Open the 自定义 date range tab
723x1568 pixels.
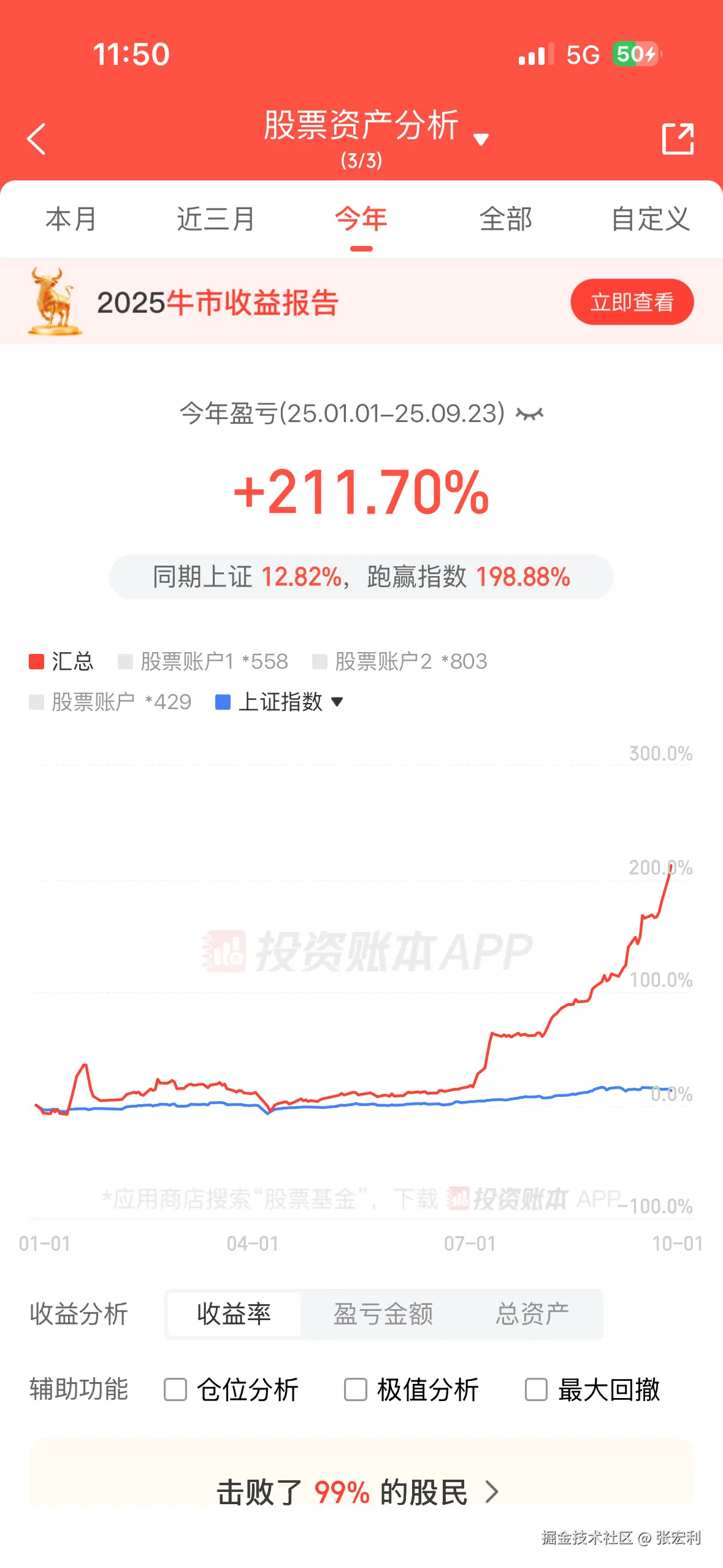click(650, 220)
